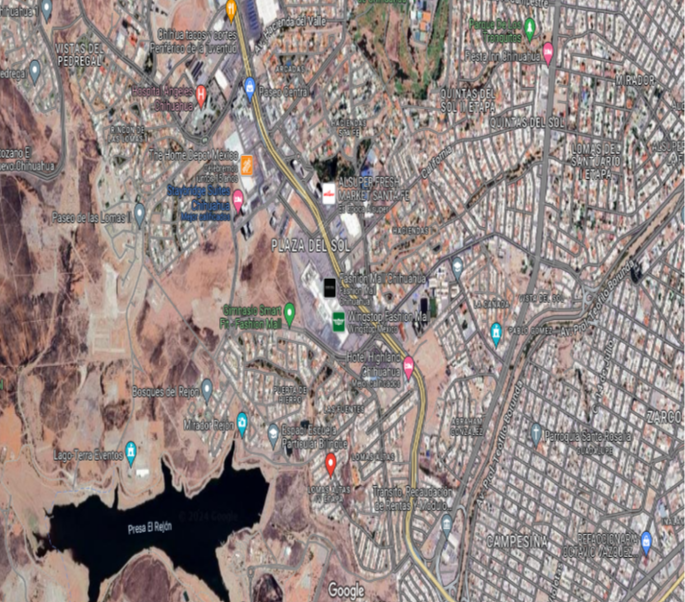The height and width of the screenshot is (602, 685).
Task: Open the Lago-Terra Eventos marker
Action: 131,453
